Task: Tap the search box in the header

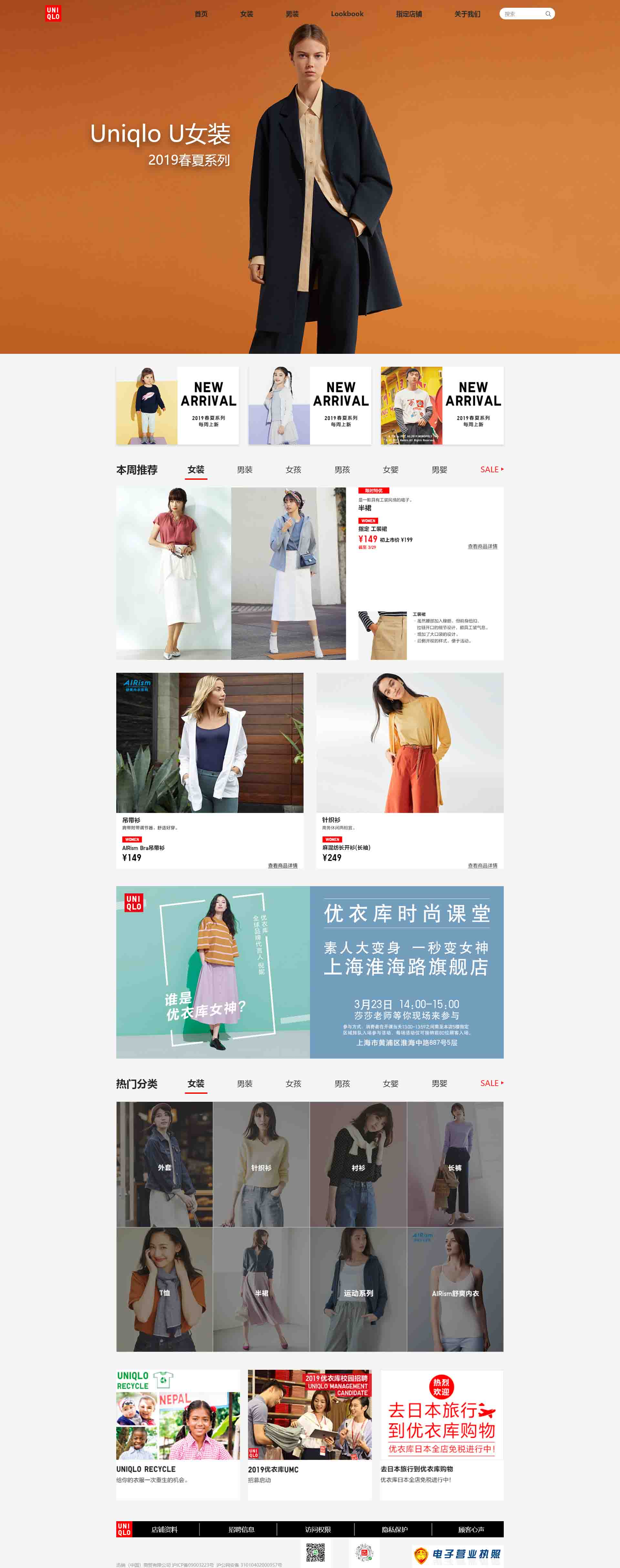Action: (522, 14)
